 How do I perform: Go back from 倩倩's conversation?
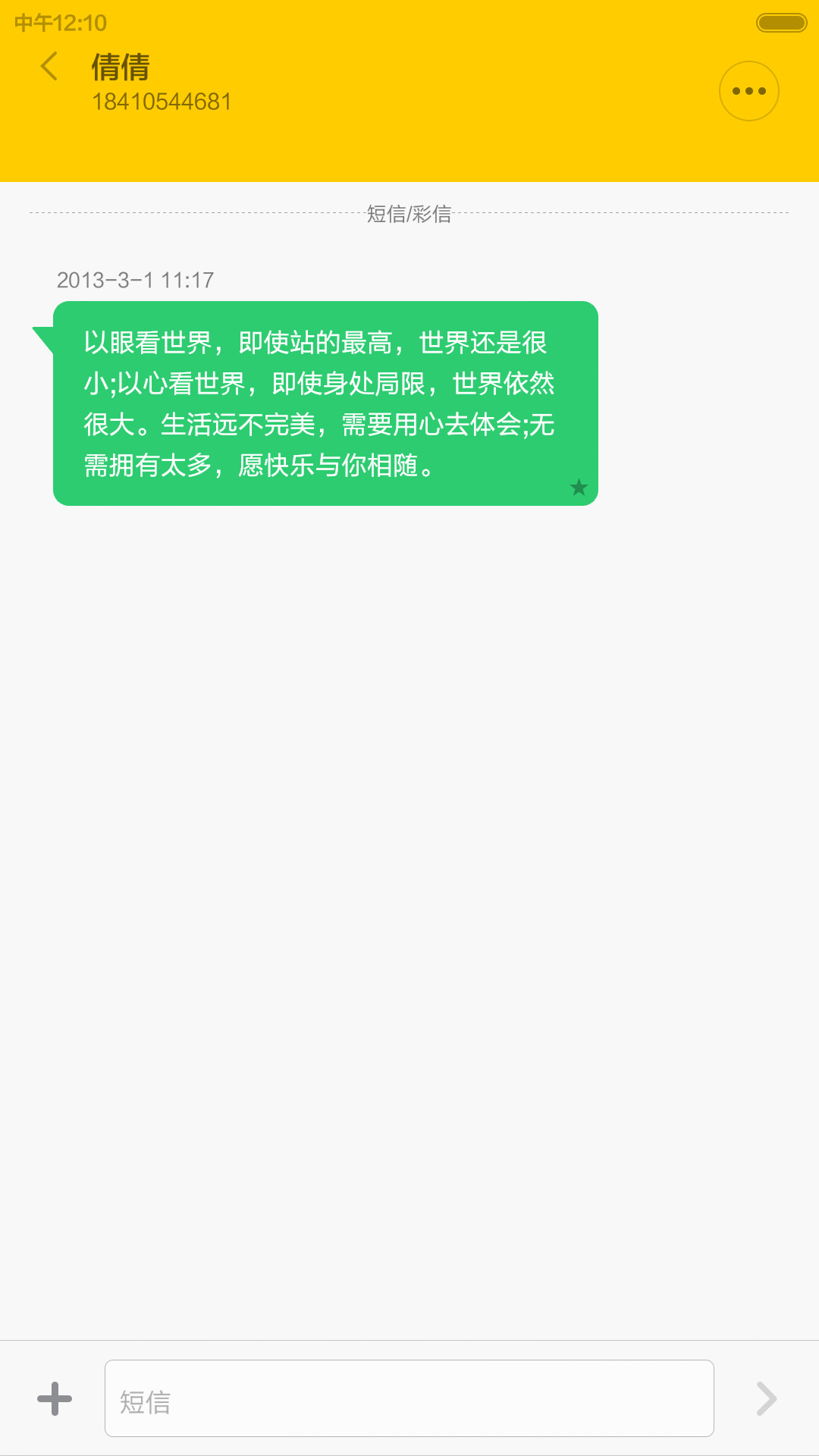click(50, 67)
